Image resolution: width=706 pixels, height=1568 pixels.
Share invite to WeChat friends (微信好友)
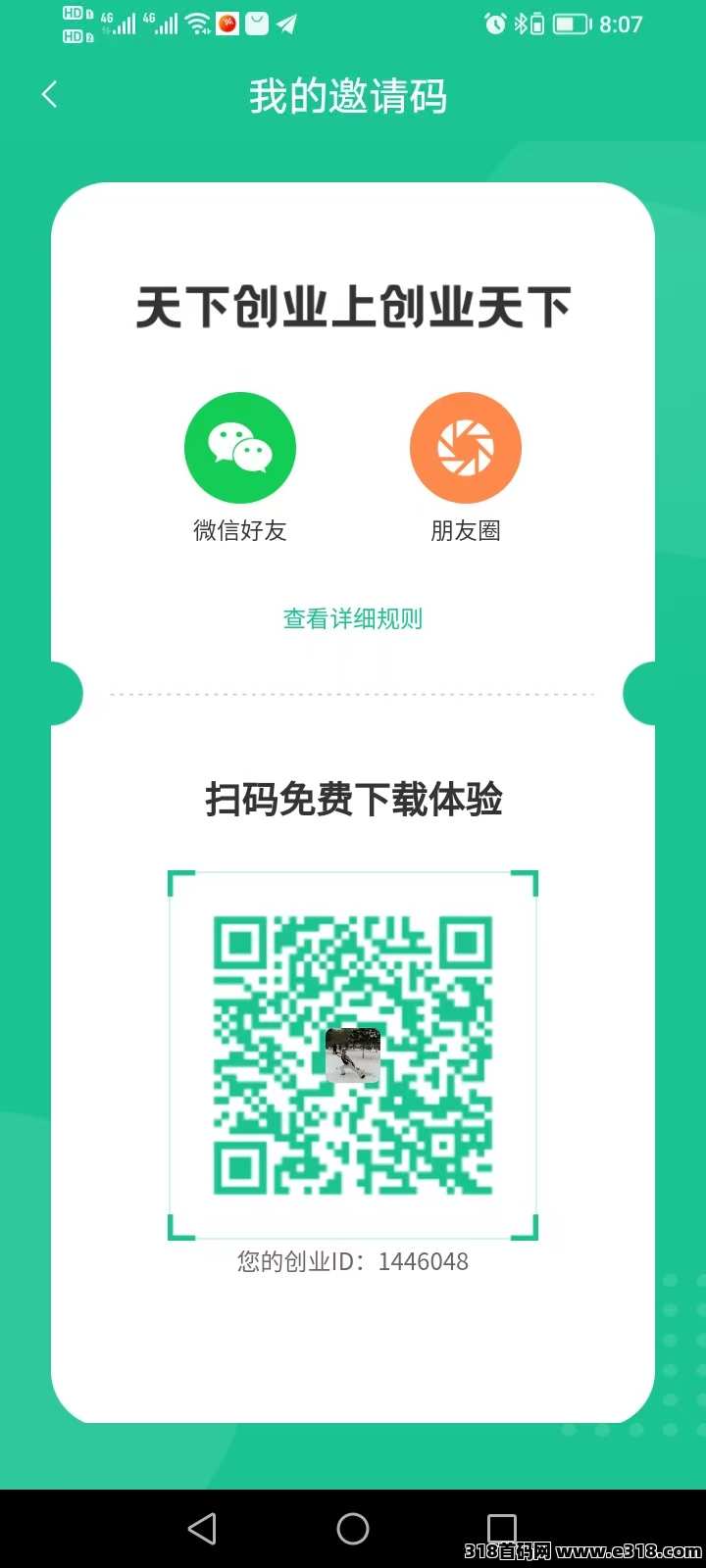pos(240,449)
